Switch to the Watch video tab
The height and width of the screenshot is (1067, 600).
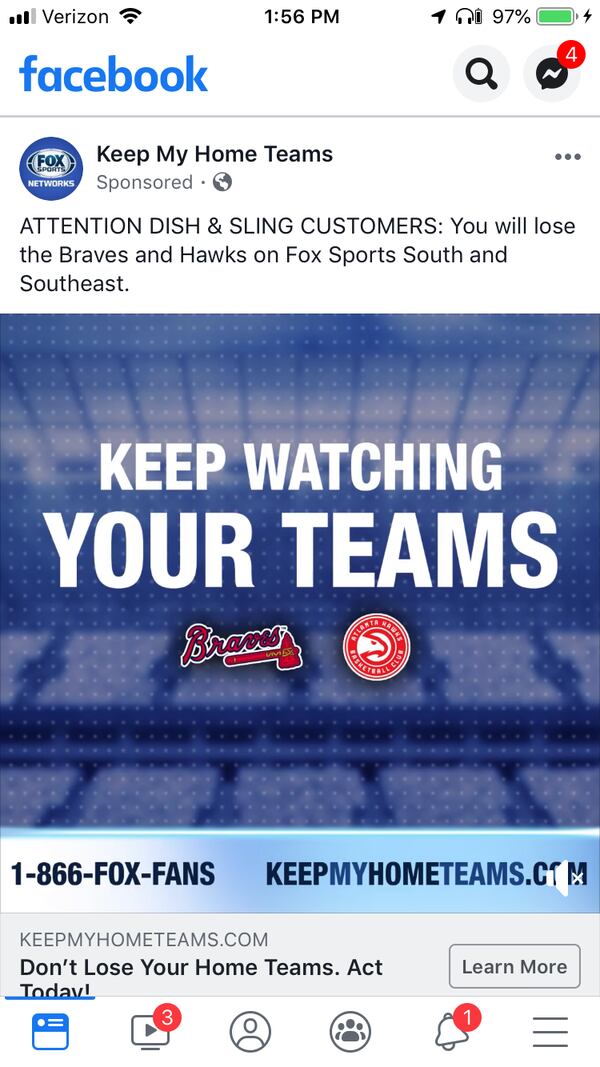pyautogui.click(x=150, y=1031)
